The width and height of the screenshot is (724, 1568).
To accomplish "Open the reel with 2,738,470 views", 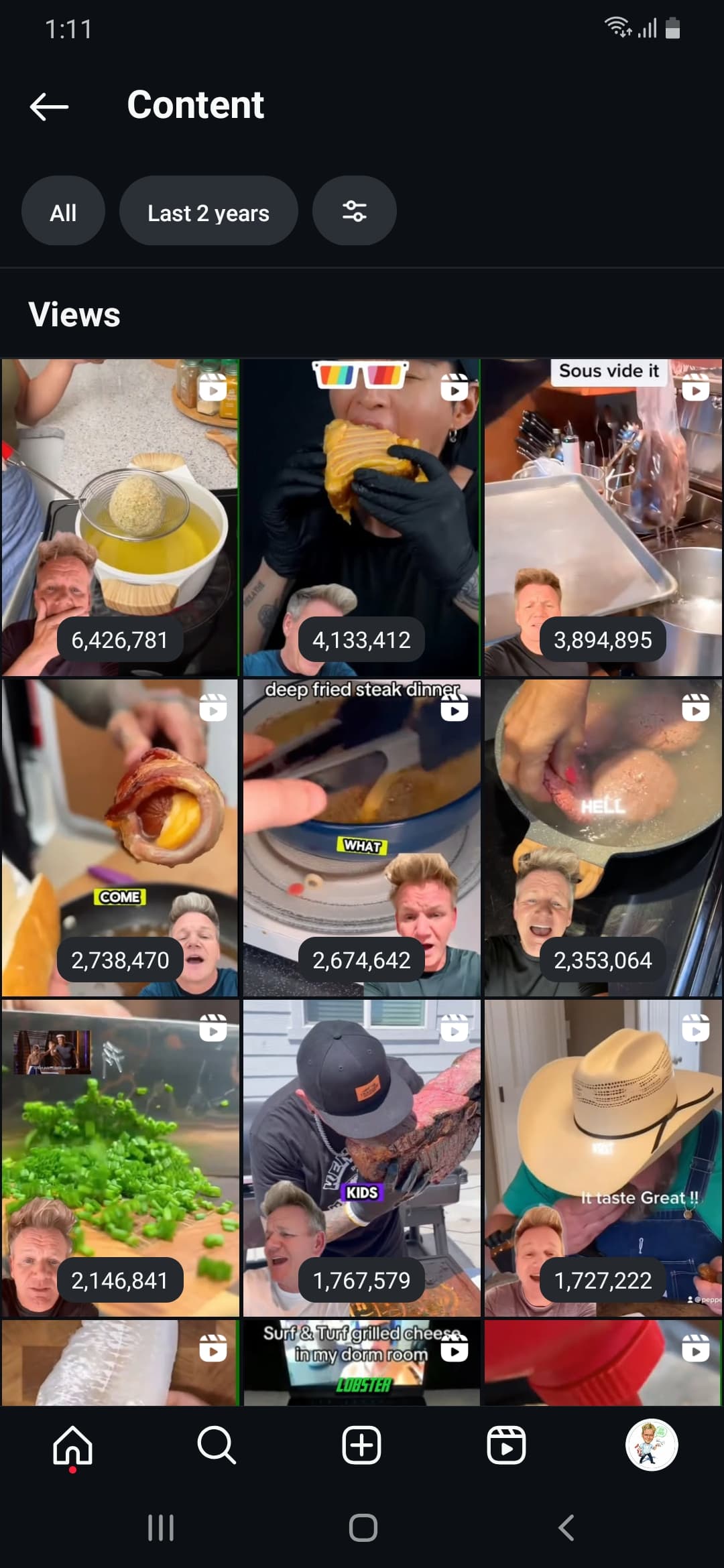I will pyautogui.click(x=120, y=838).
